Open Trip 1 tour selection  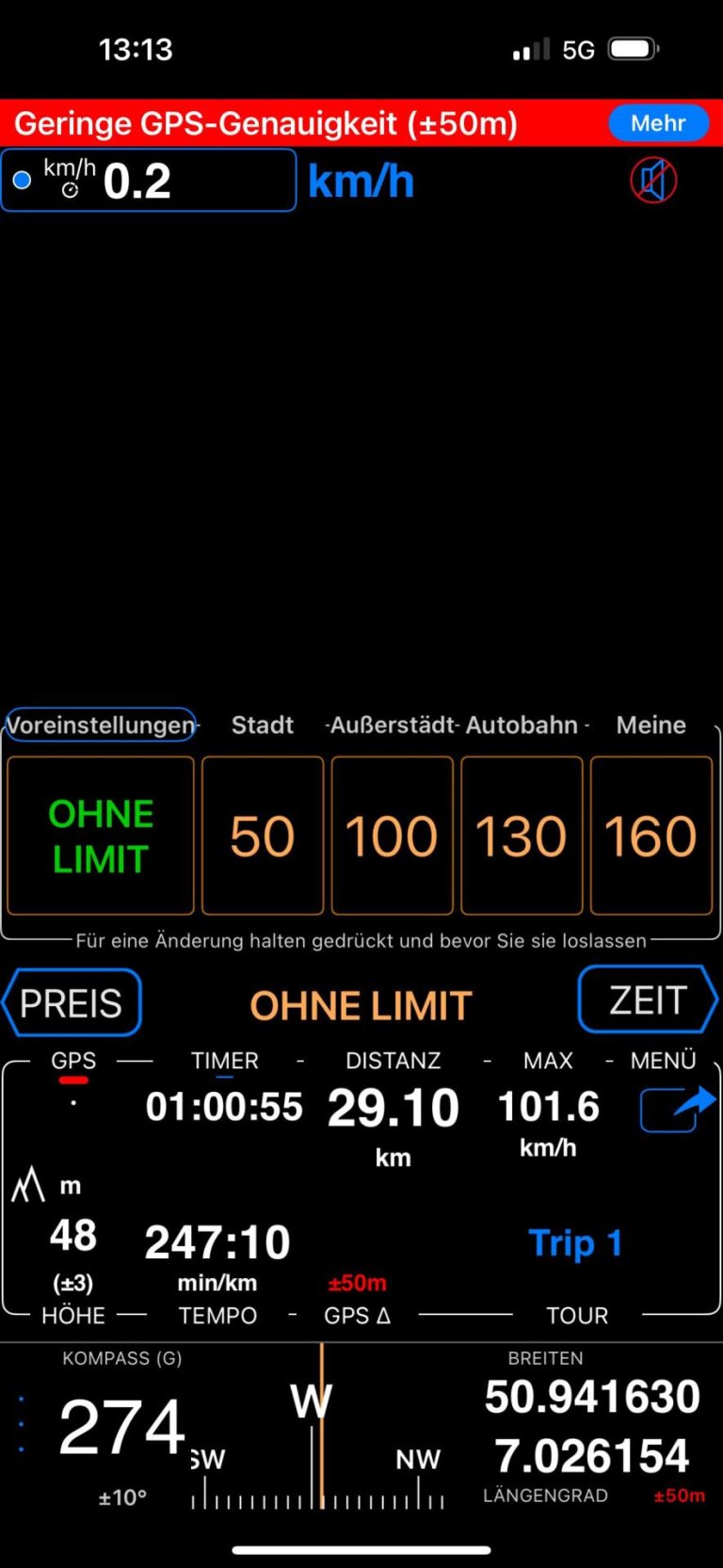click(x=575, y=1243)
